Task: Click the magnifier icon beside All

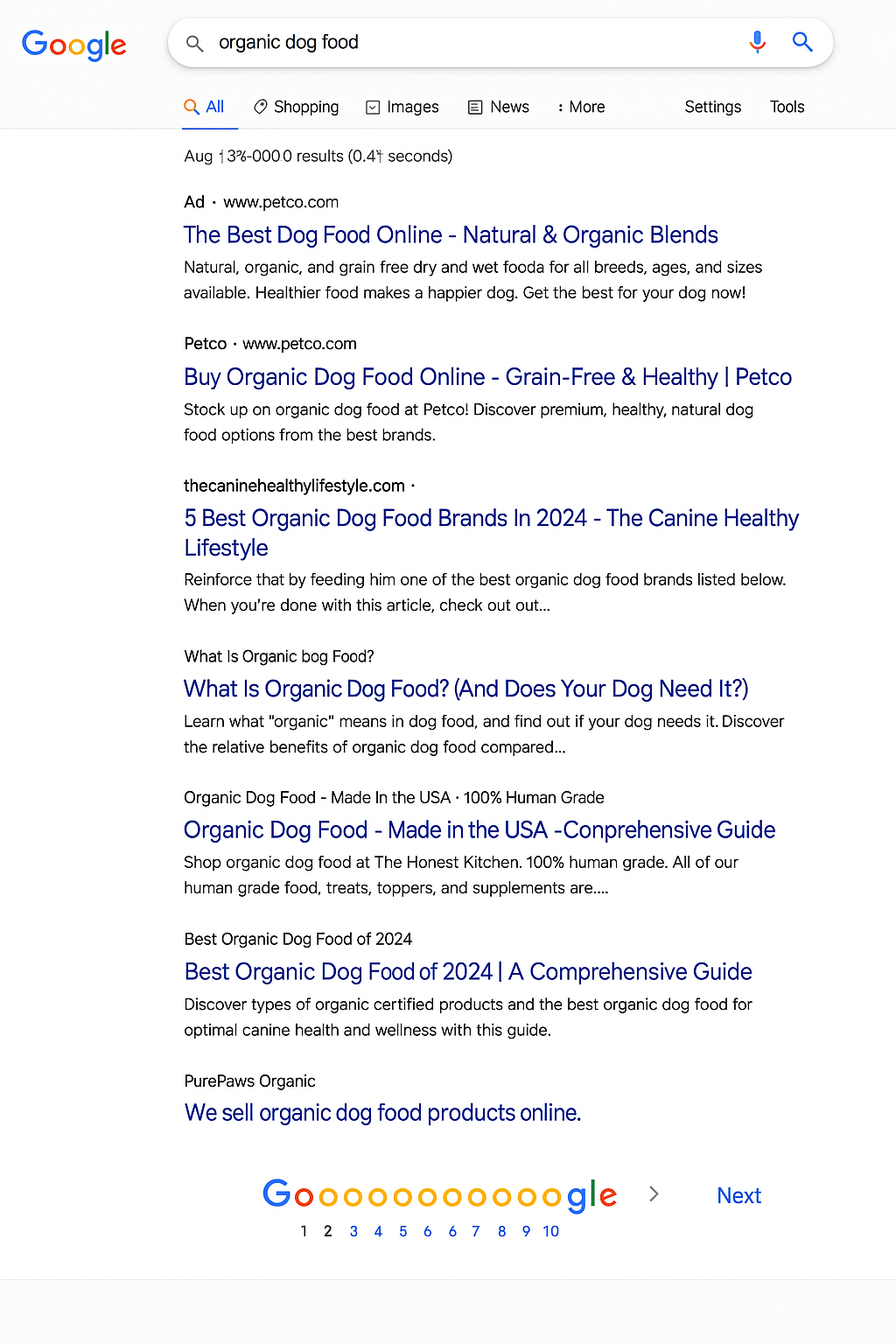Action: click(191, 106)
